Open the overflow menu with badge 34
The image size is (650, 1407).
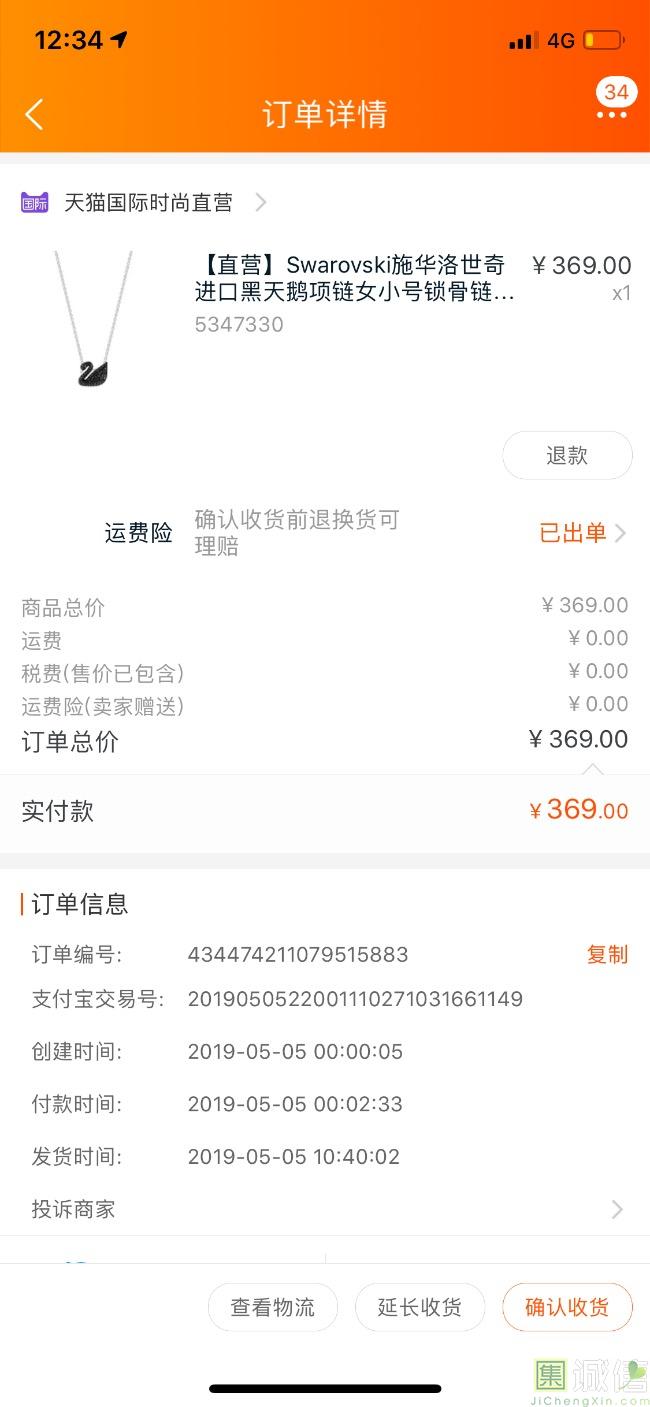(611, 114)
